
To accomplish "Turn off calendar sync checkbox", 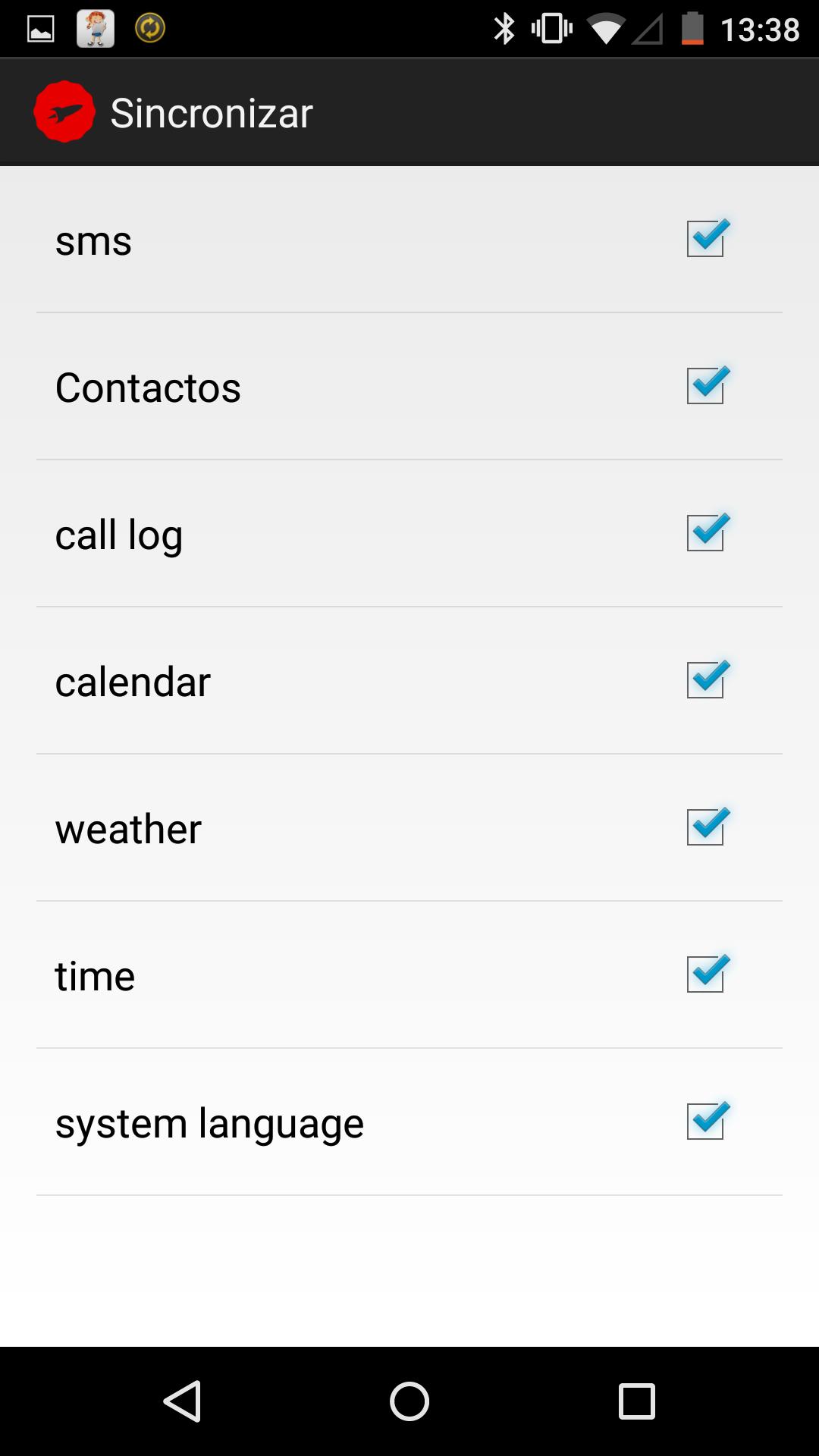I will (x=705, y=680).
